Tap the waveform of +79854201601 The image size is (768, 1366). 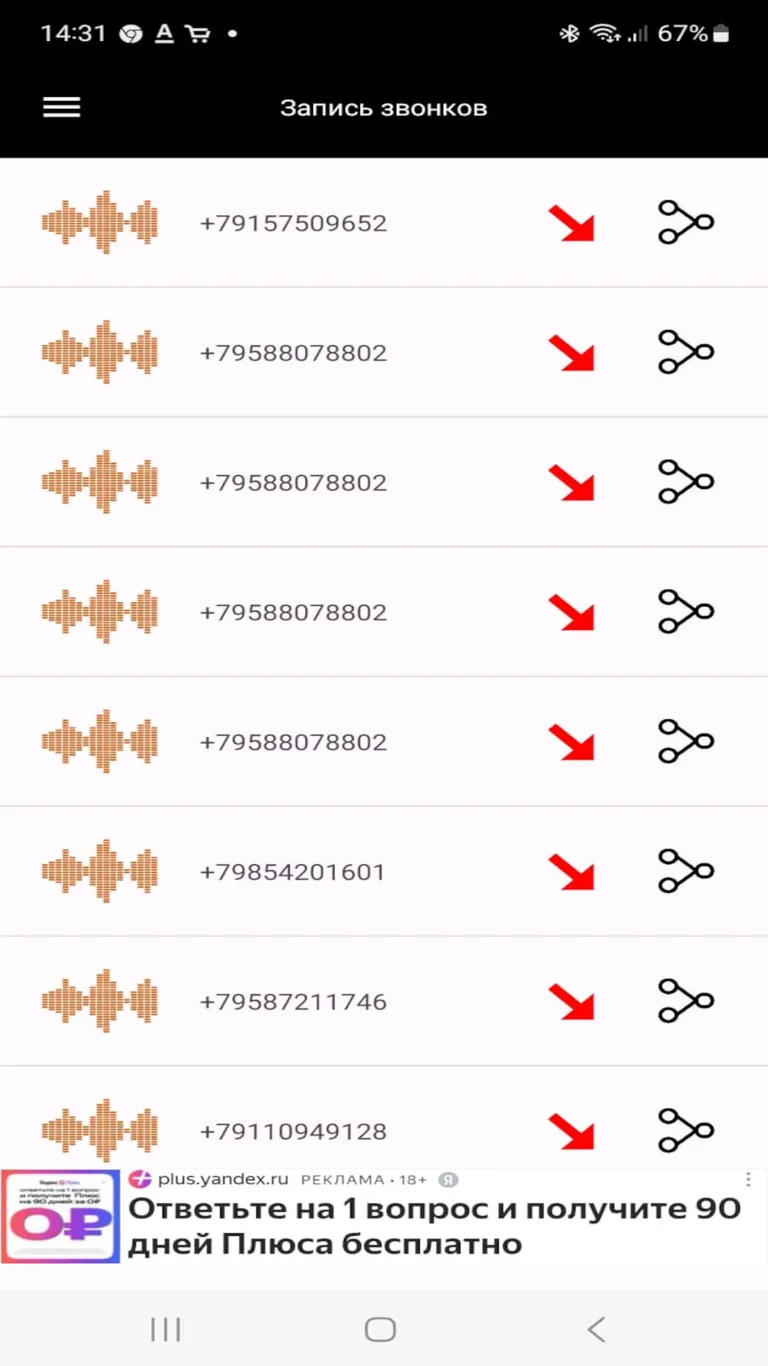point(100,870)
